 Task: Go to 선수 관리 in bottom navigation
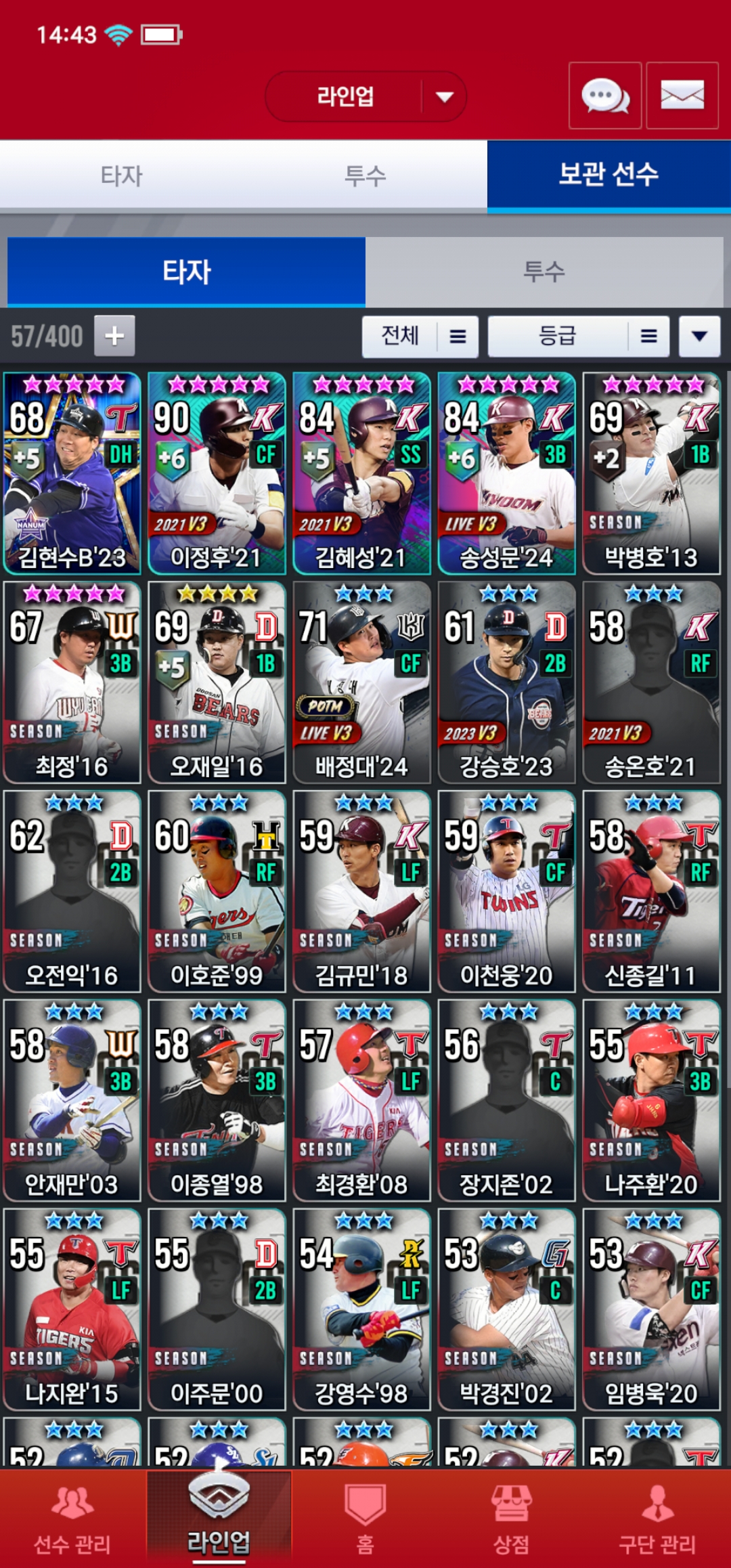point(72,1519)
